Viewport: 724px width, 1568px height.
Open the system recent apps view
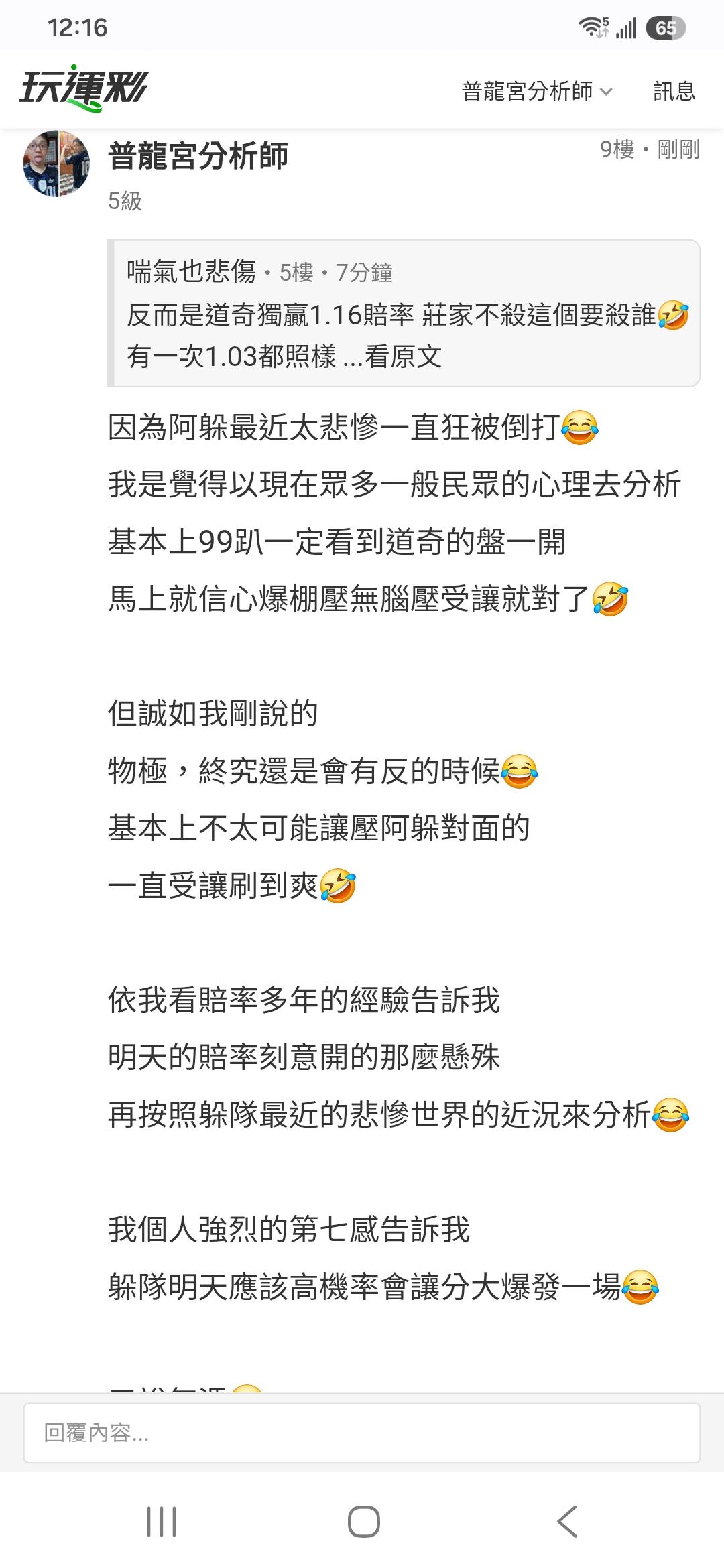tap(162, 1521)
